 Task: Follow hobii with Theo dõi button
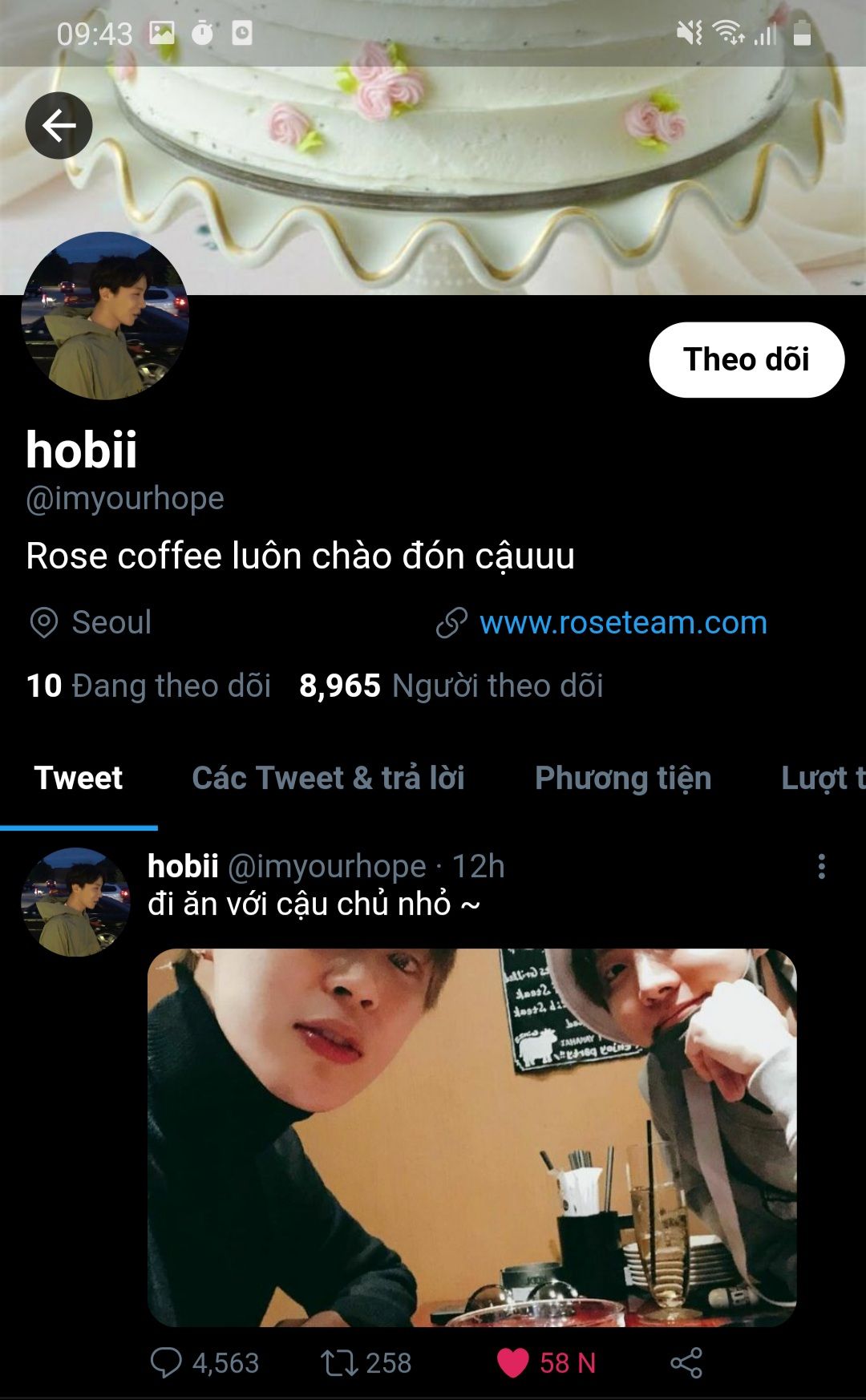pos(746,359)
